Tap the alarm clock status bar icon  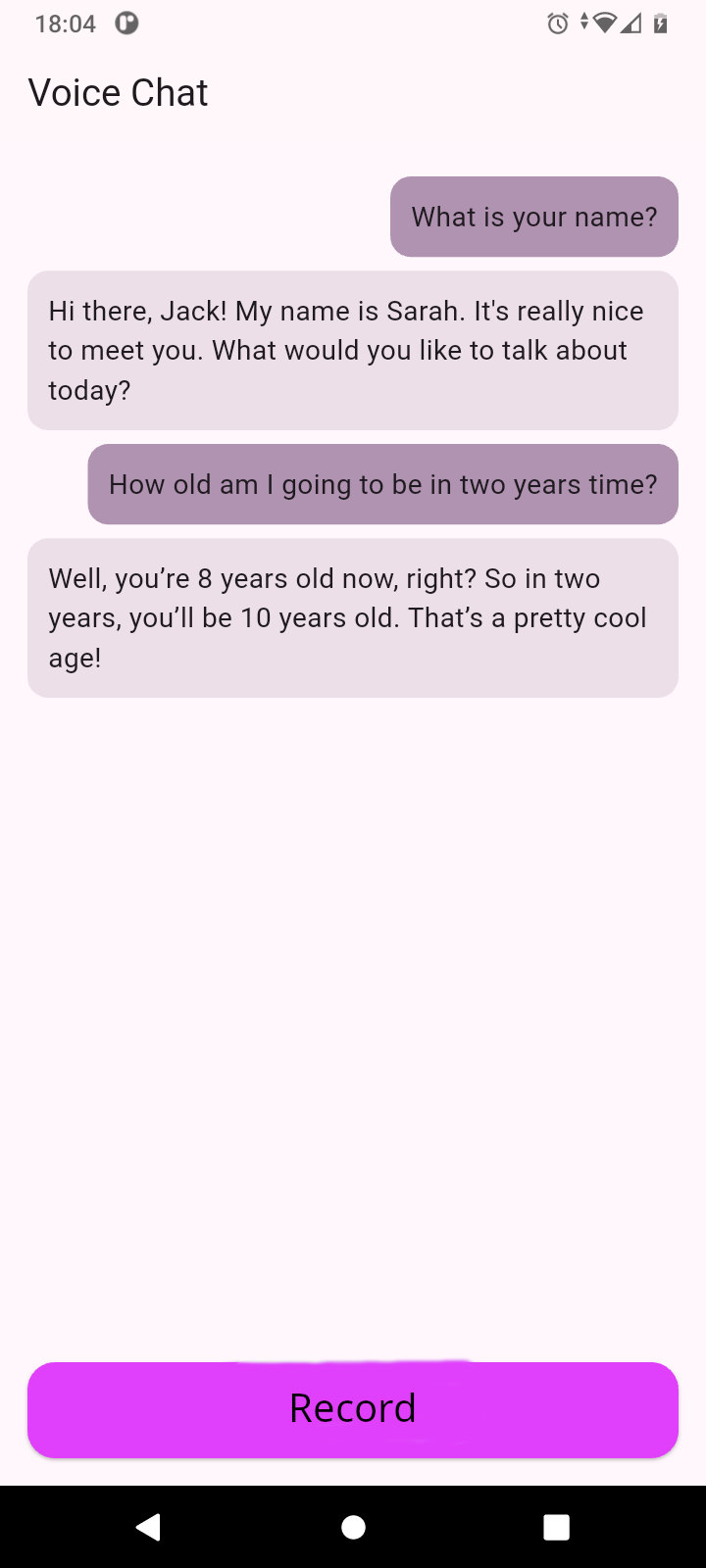[557, 23]
